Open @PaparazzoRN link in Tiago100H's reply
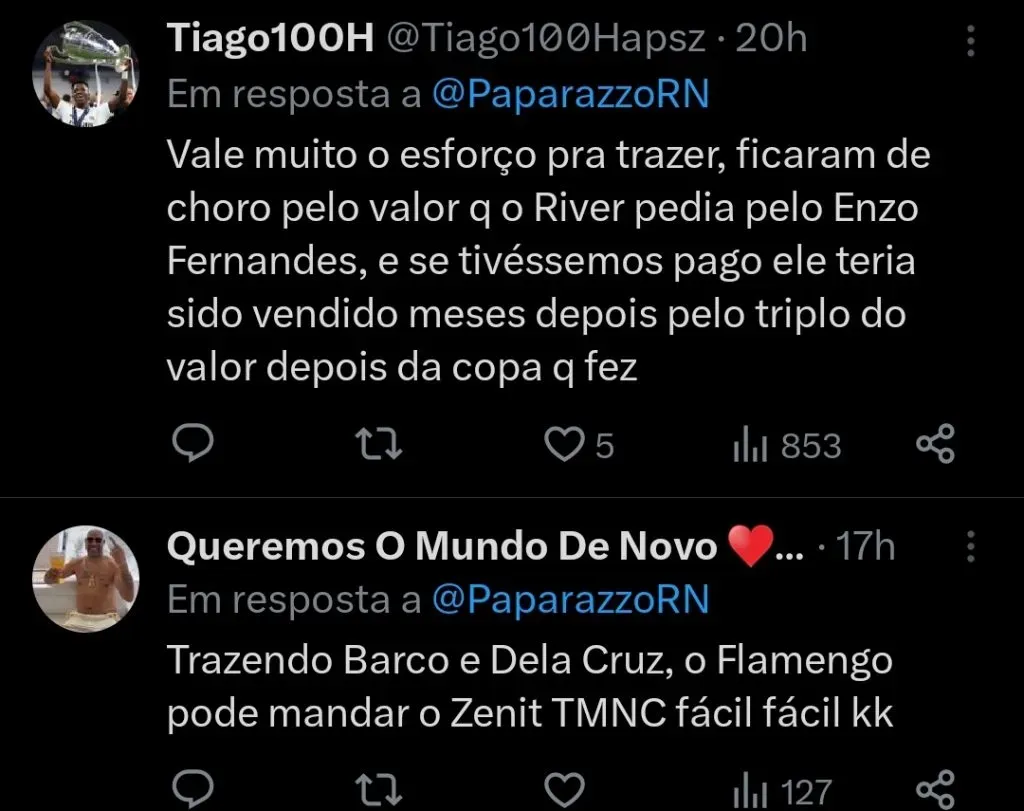This screenshot has width=1024, height=811. 571,94
